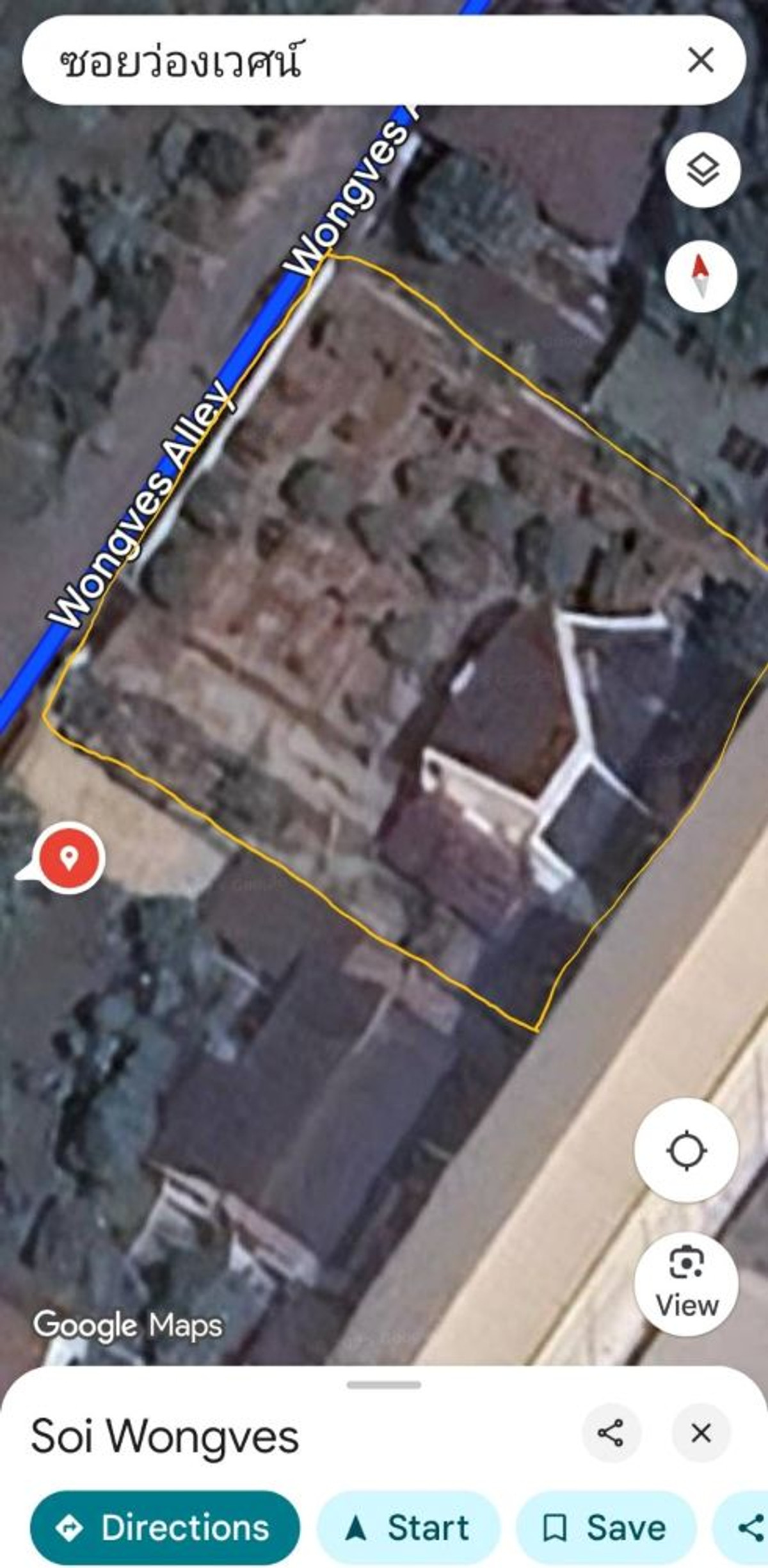Save Soi Wongves to a list
This screenshot has height=1568, width=768.
pyautogui.click(x=605, y=1527)
